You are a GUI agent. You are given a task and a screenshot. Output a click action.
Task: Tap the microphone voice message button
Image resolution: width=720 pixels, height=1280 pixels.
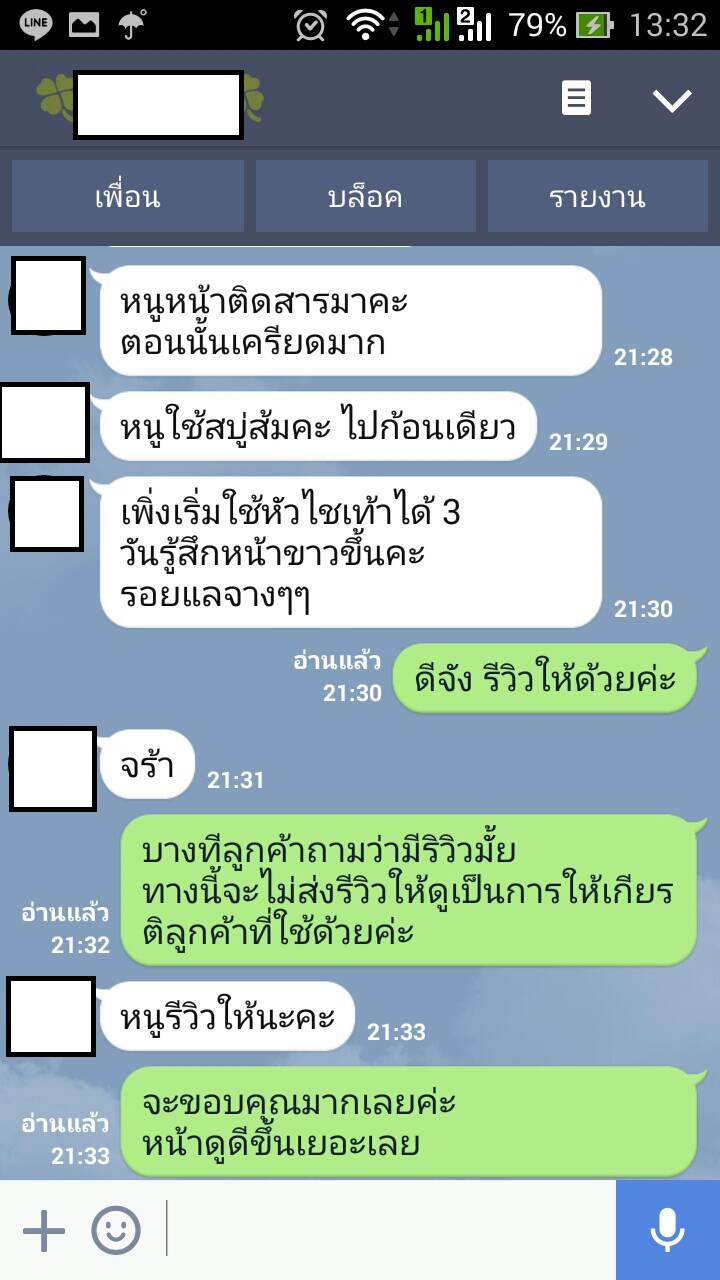point(667,1230)
